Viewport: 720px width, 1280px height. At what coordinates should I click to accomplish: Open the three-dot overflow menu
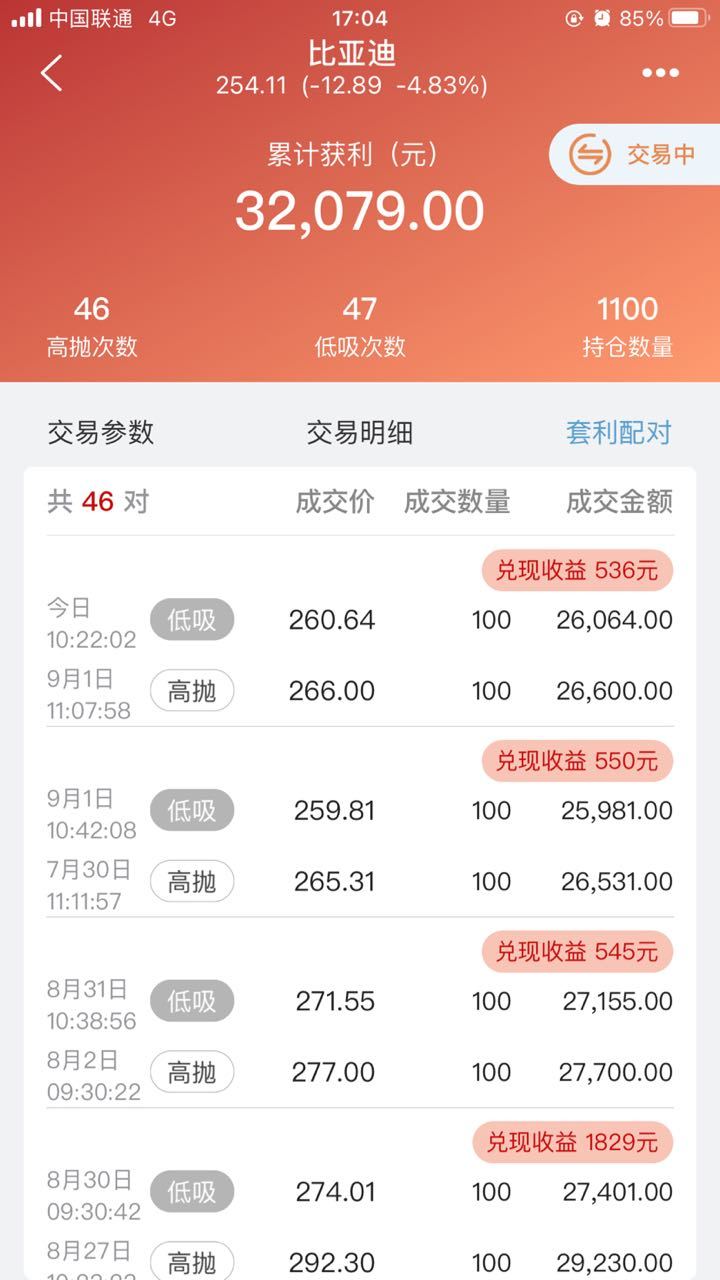[660, 73]
